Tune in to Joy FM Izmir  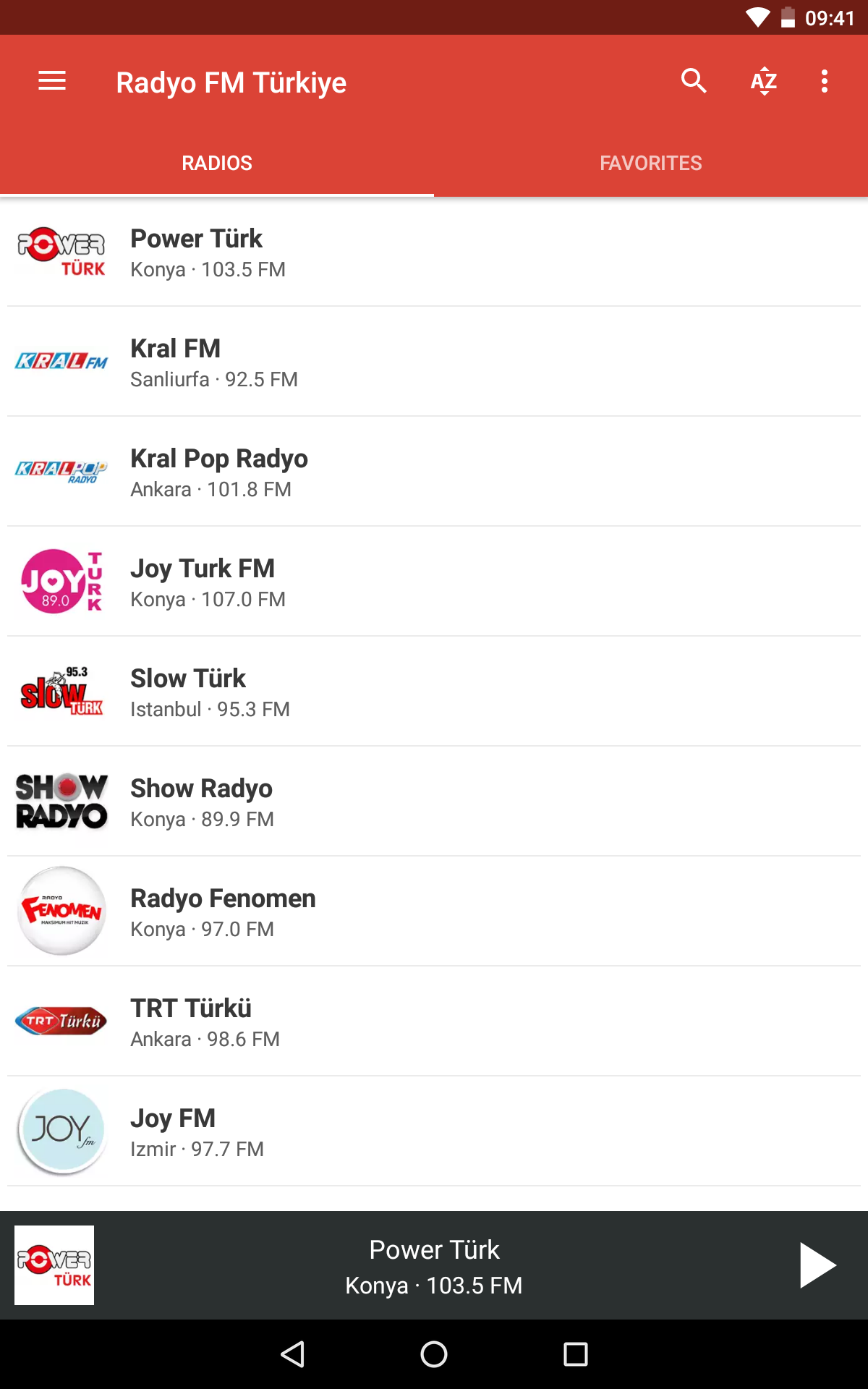coord(434,1131)
